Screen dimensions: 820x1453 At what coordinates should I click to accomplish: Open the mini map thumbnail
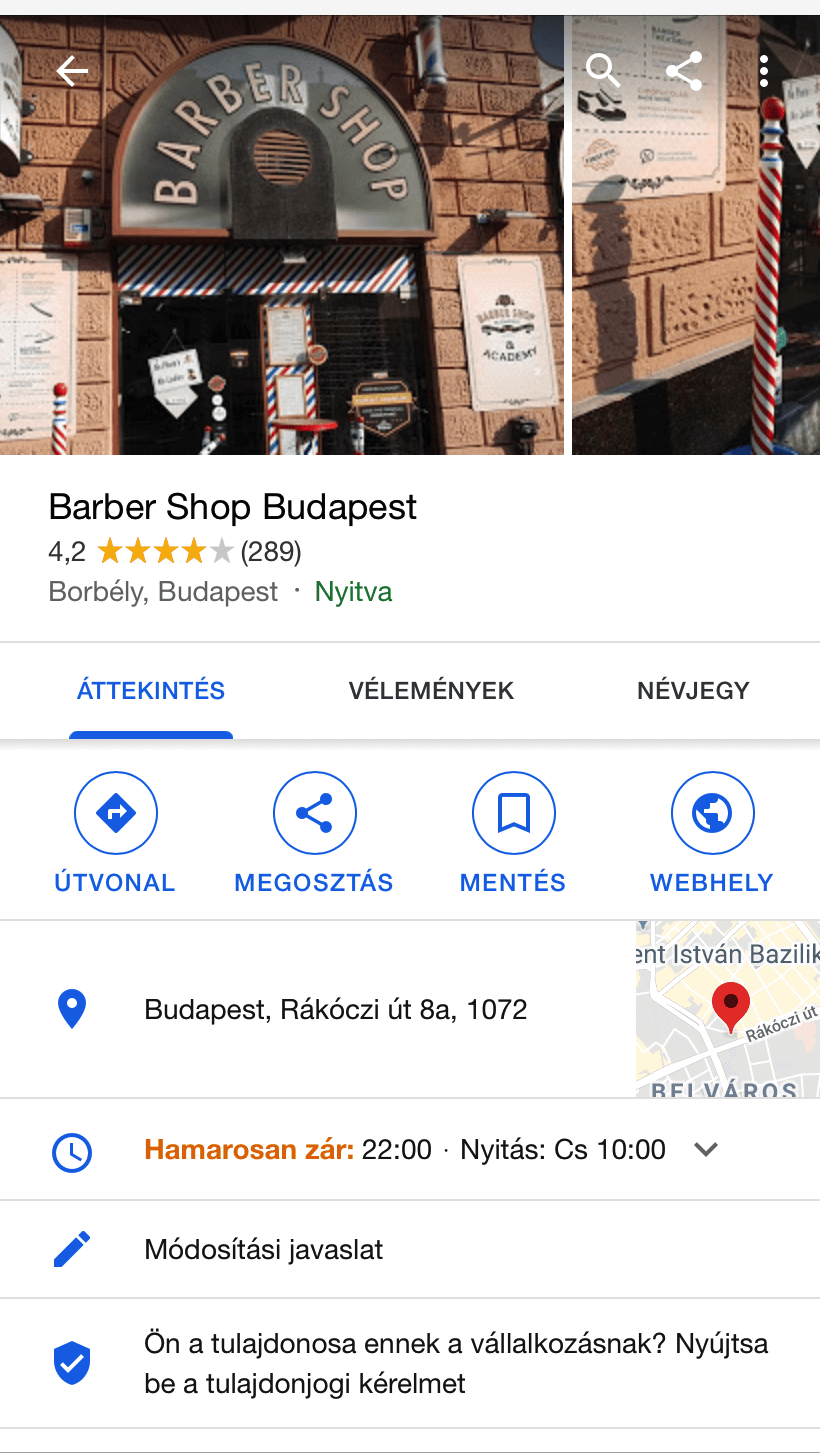[x=728, y=1009]
